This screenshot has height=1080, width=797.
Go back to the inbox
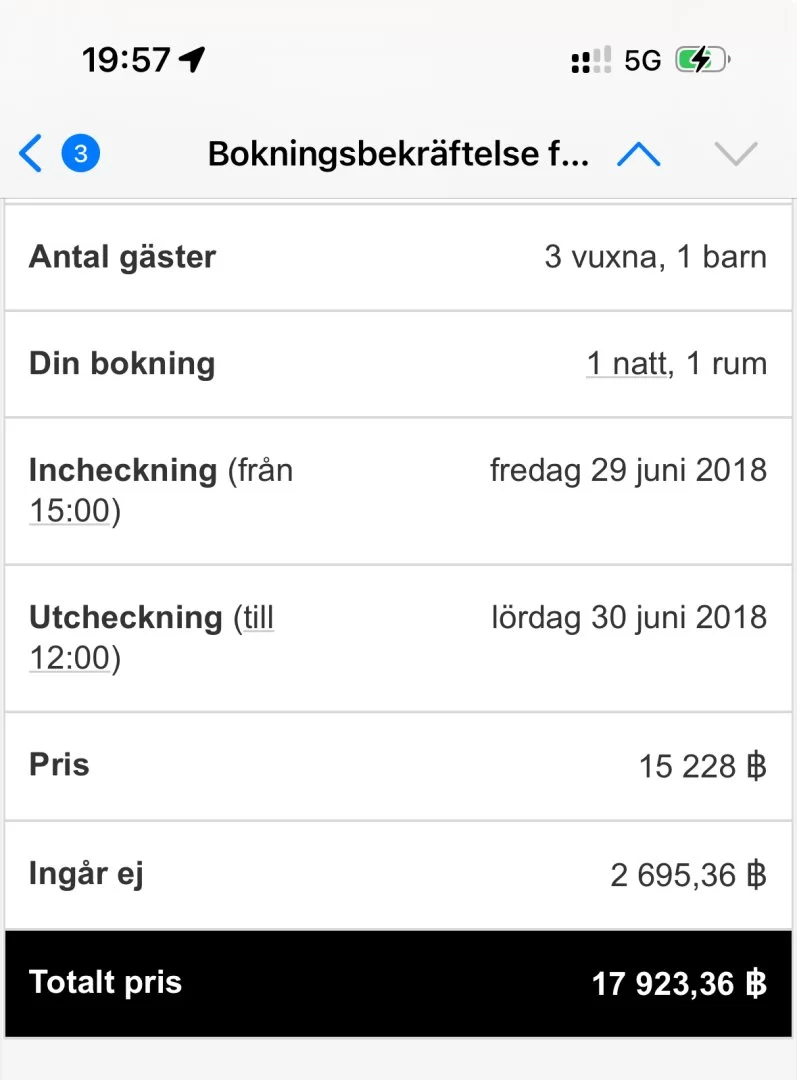pyautogui.click(x=32, y=154)
